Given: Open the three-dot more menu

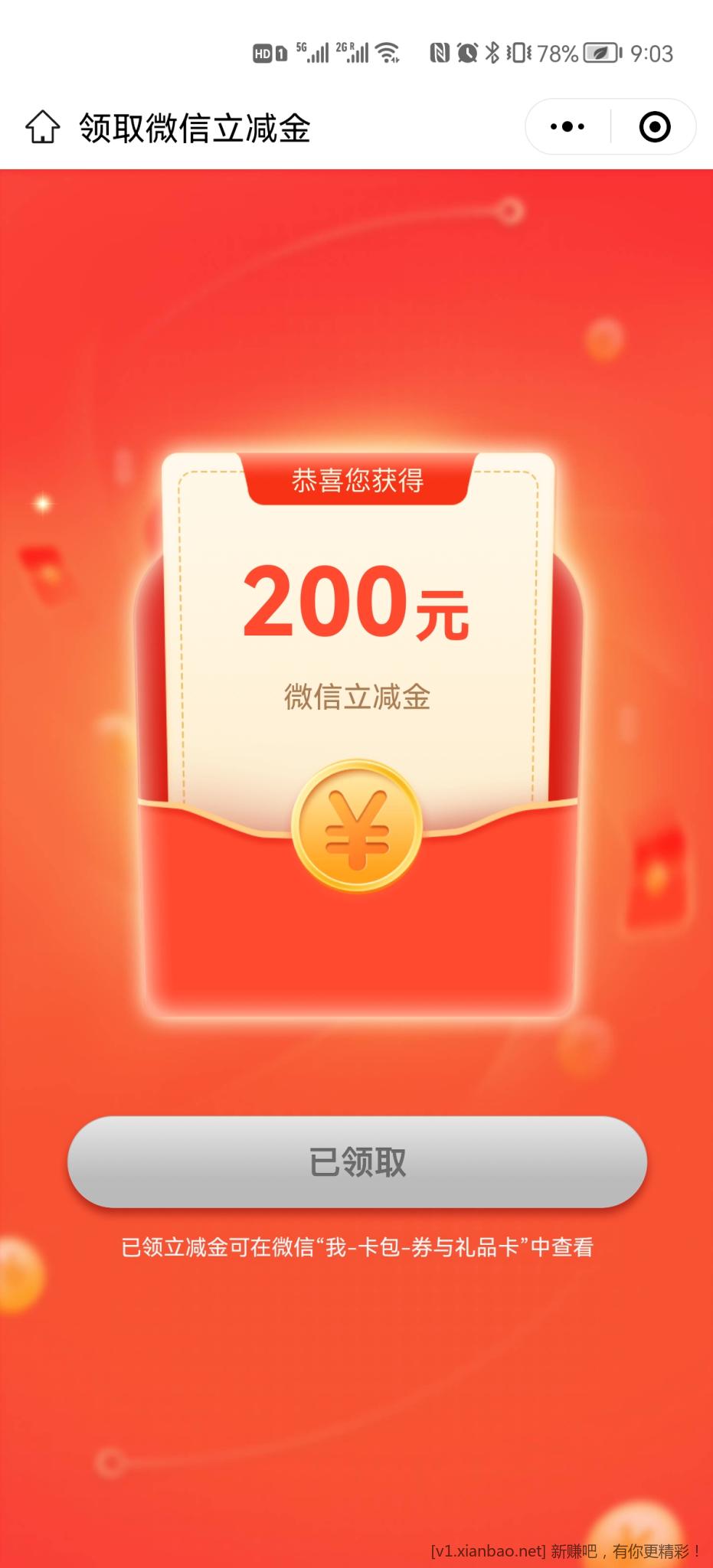Looking at the screenshot, I should click(567, 127).
